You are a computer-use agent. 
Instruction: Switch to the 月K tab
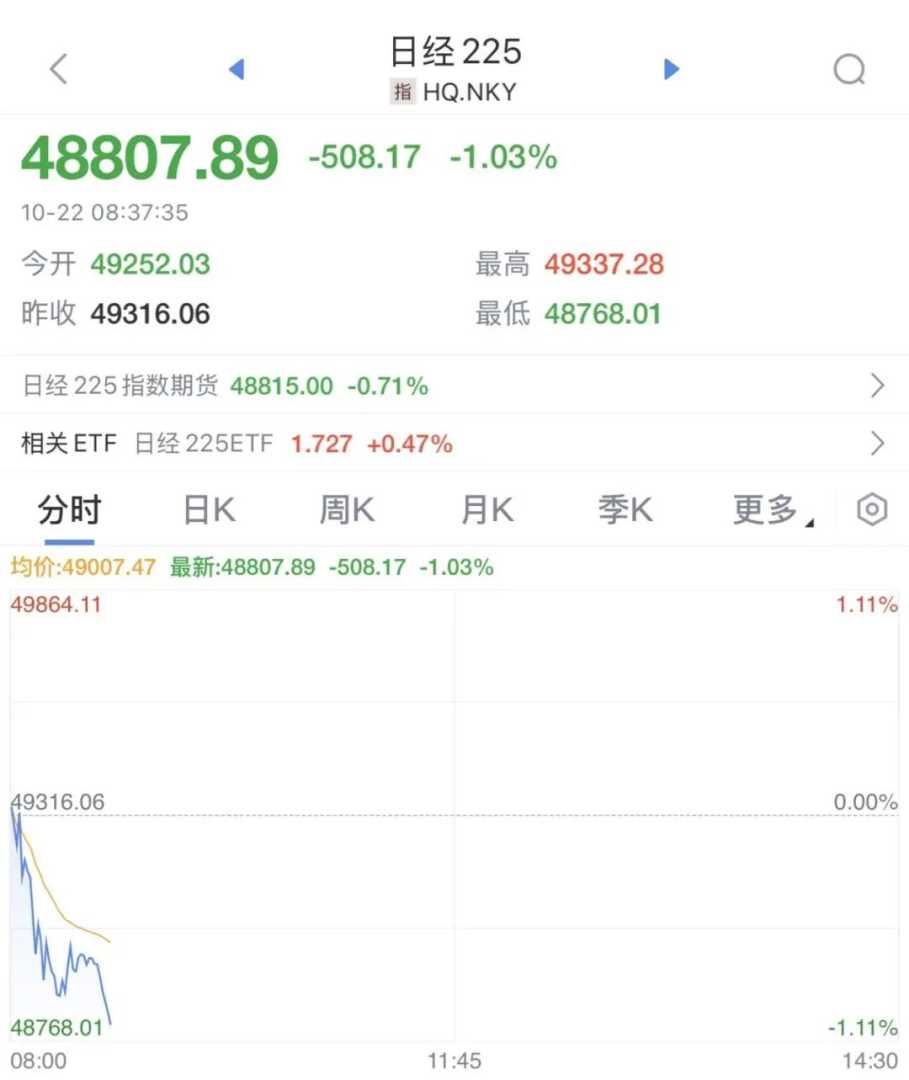click(x=487, y=510)
